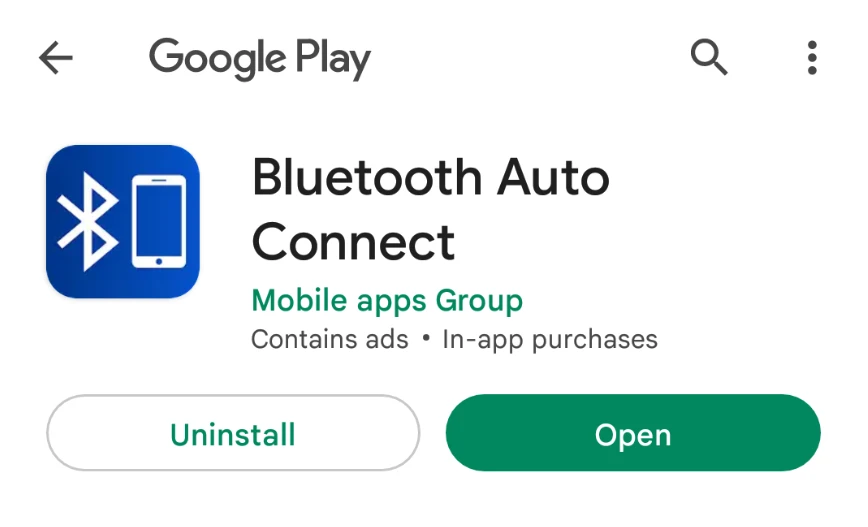
Task: View developer Mobile apps Group
Action: 387,300
